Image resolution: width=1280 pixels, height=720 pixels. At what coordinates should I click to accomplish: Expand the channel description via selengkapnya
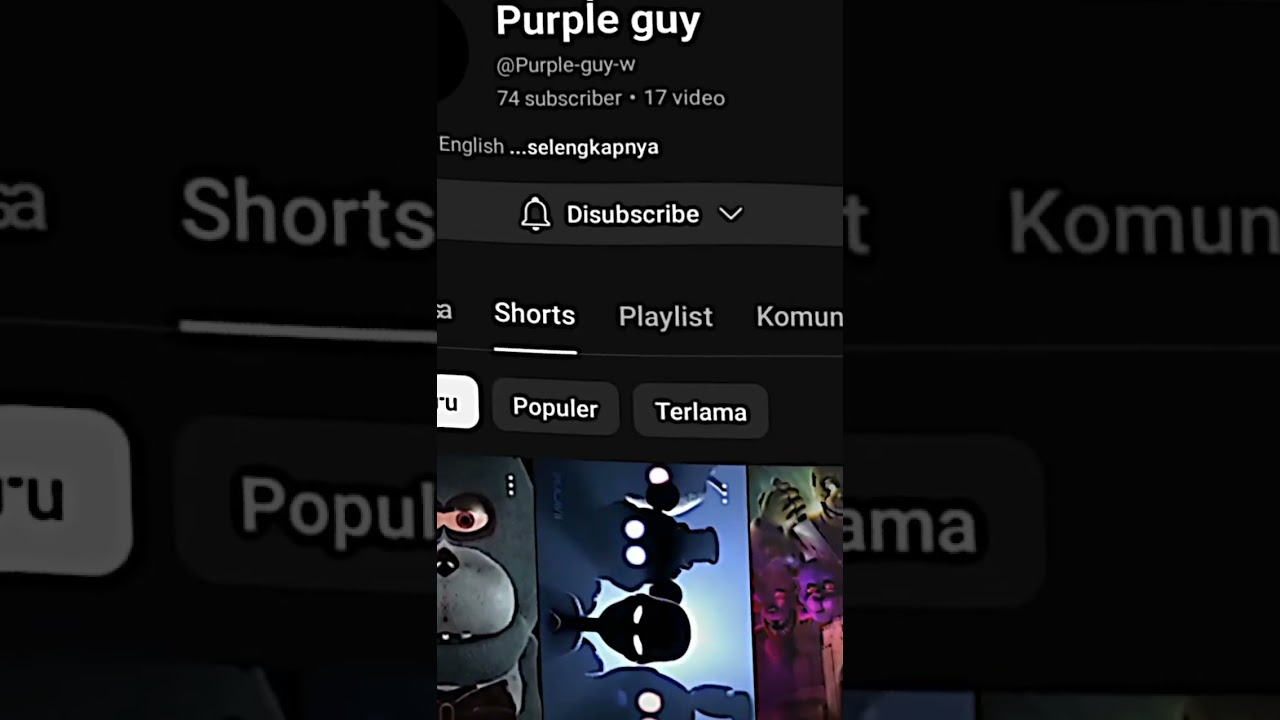click(x=584, y=147)
